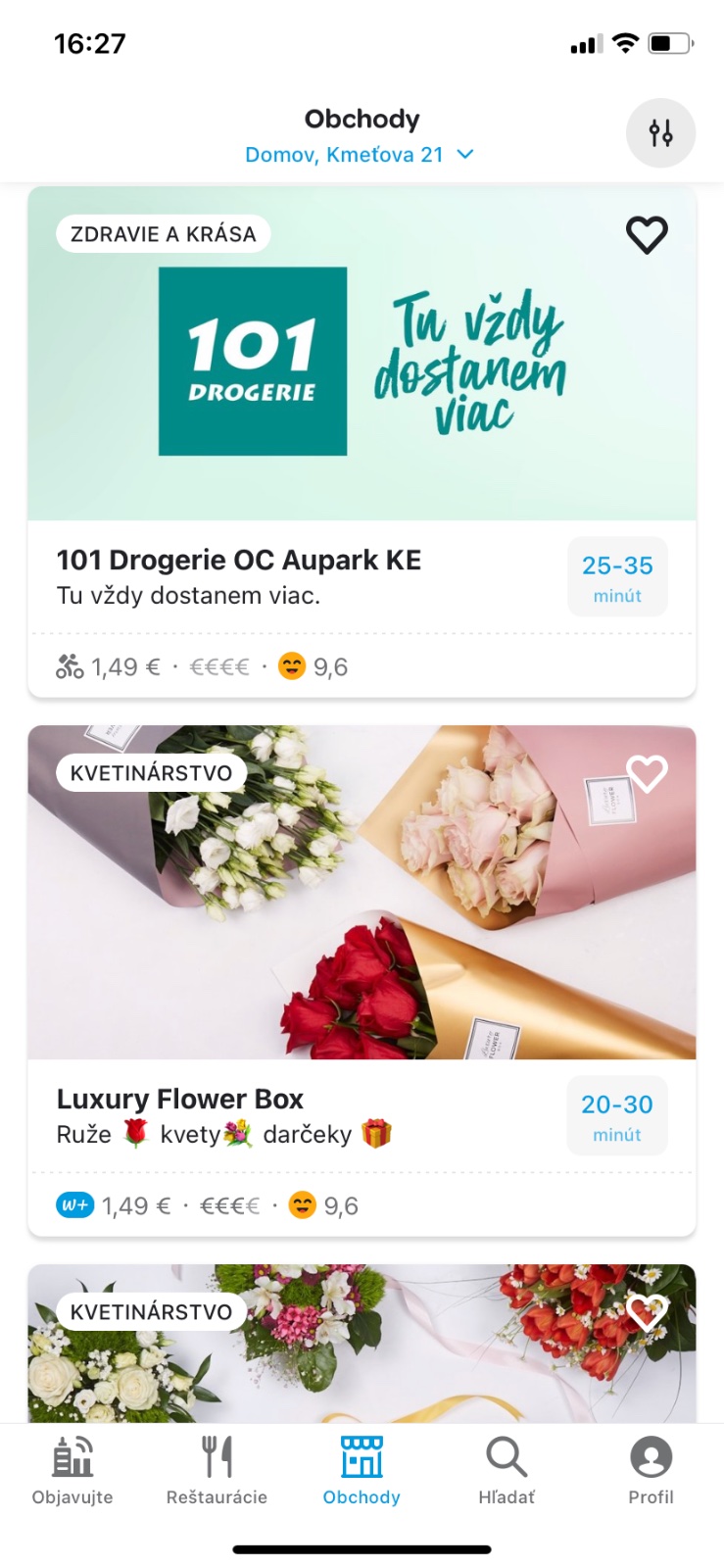Switch to the Objavujte tab
This screenshot has height=1568, width=724.
[x=72, y=1470]
